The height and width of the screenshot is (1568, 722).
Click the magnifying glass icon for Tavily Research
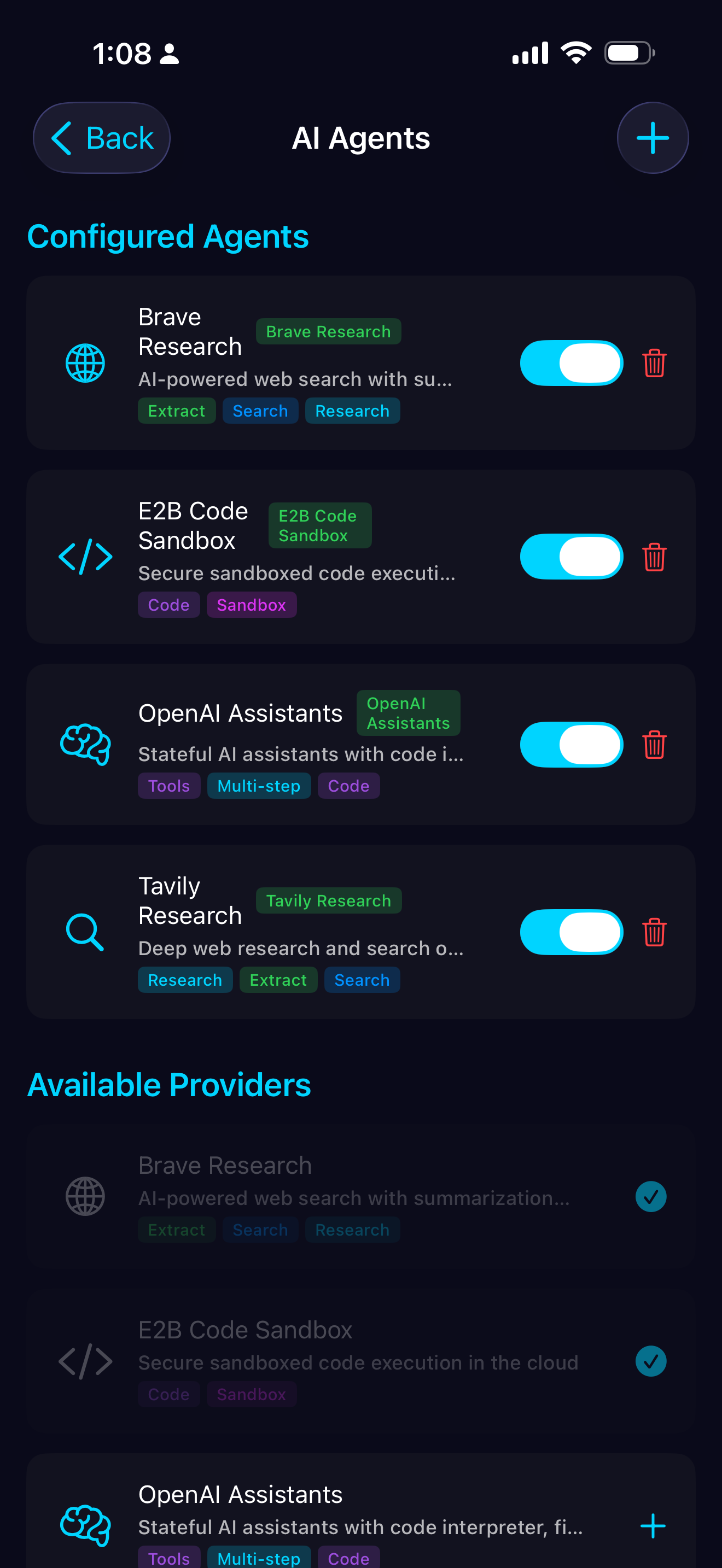coord(85,931)
